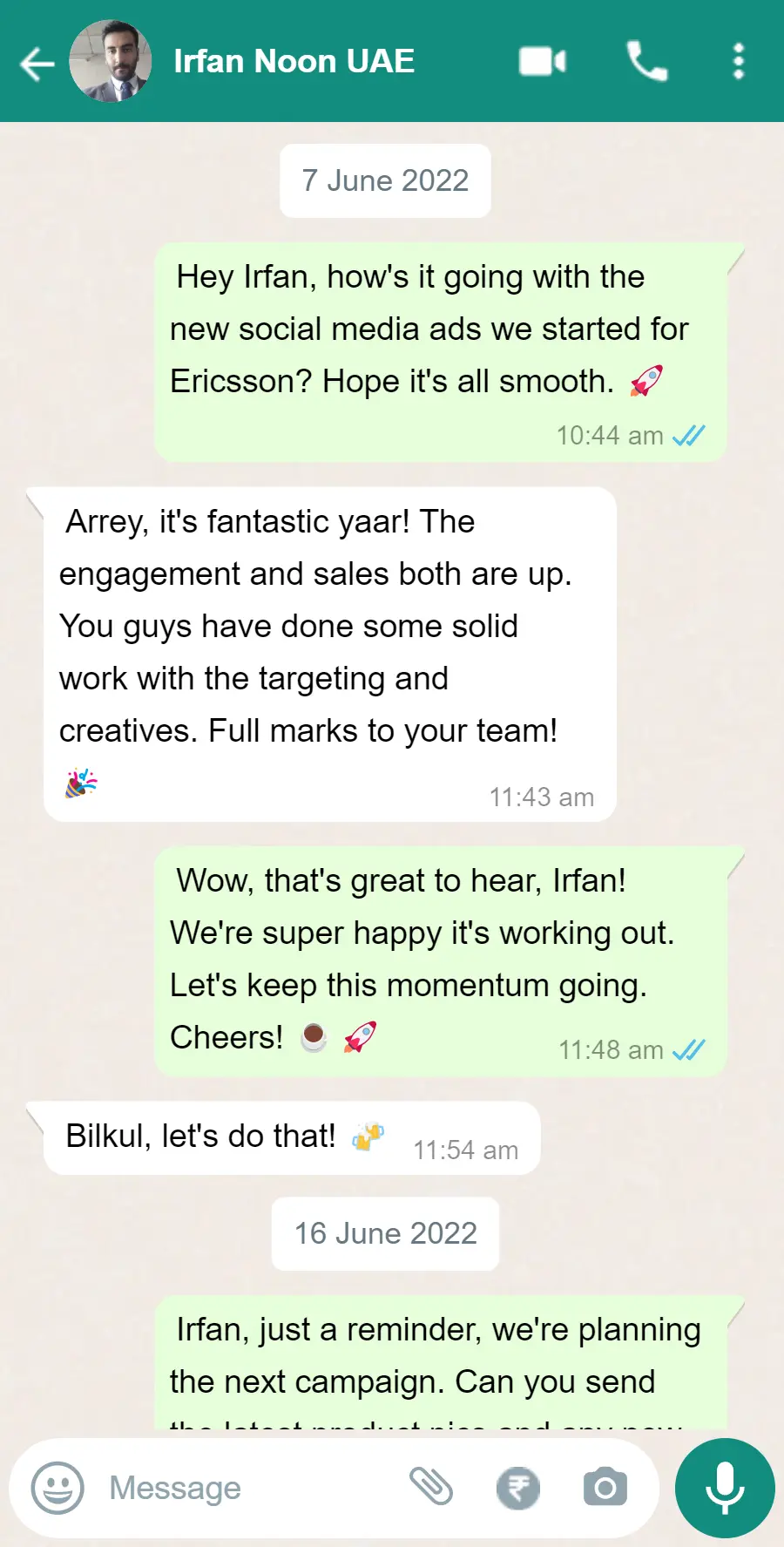The image size is (784, 1547).
Task: Open the overflow menu
Action: tap(738, 61)
